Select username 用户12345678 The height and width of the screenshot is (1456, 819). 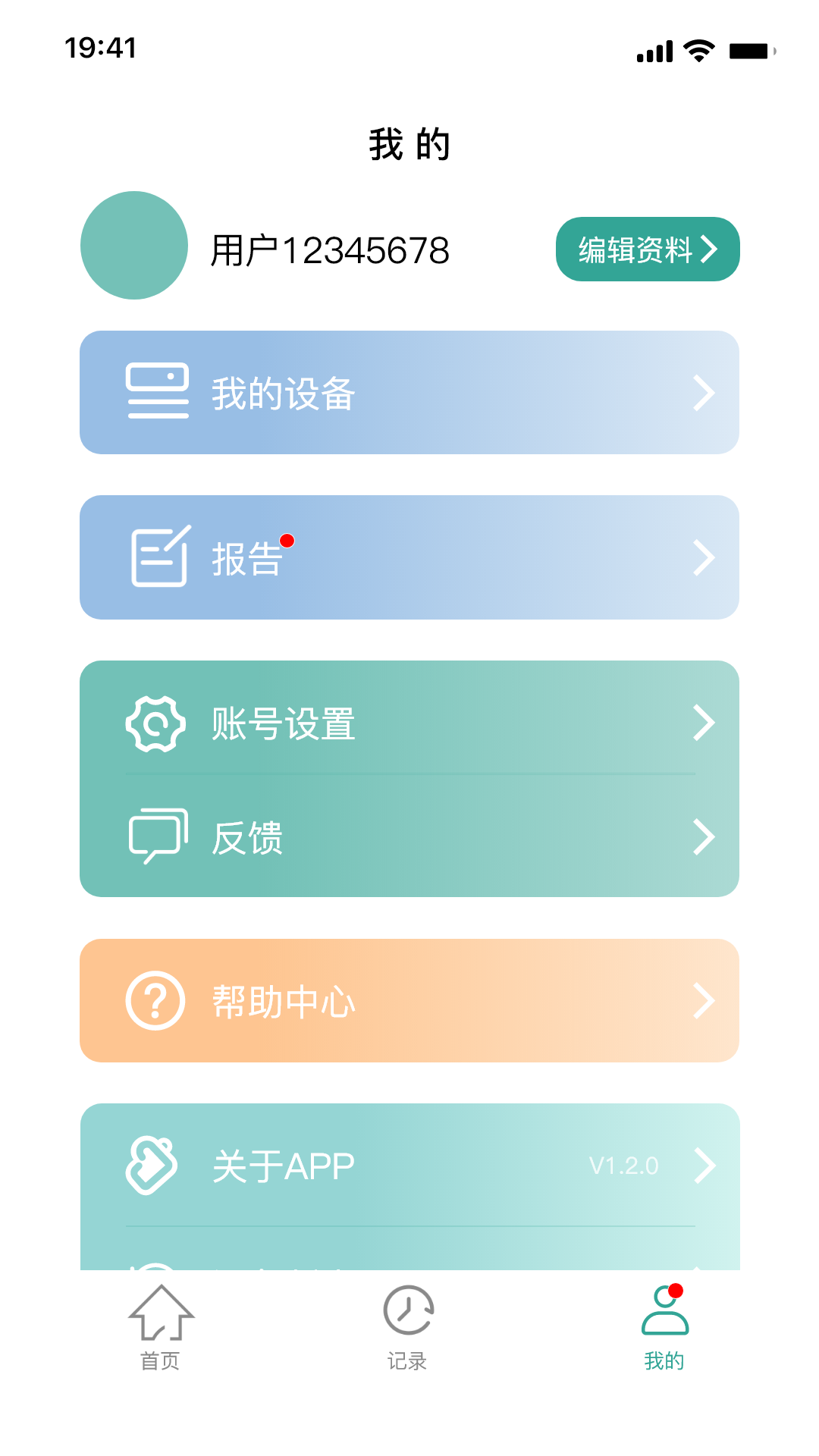click(x=330, y=249)
